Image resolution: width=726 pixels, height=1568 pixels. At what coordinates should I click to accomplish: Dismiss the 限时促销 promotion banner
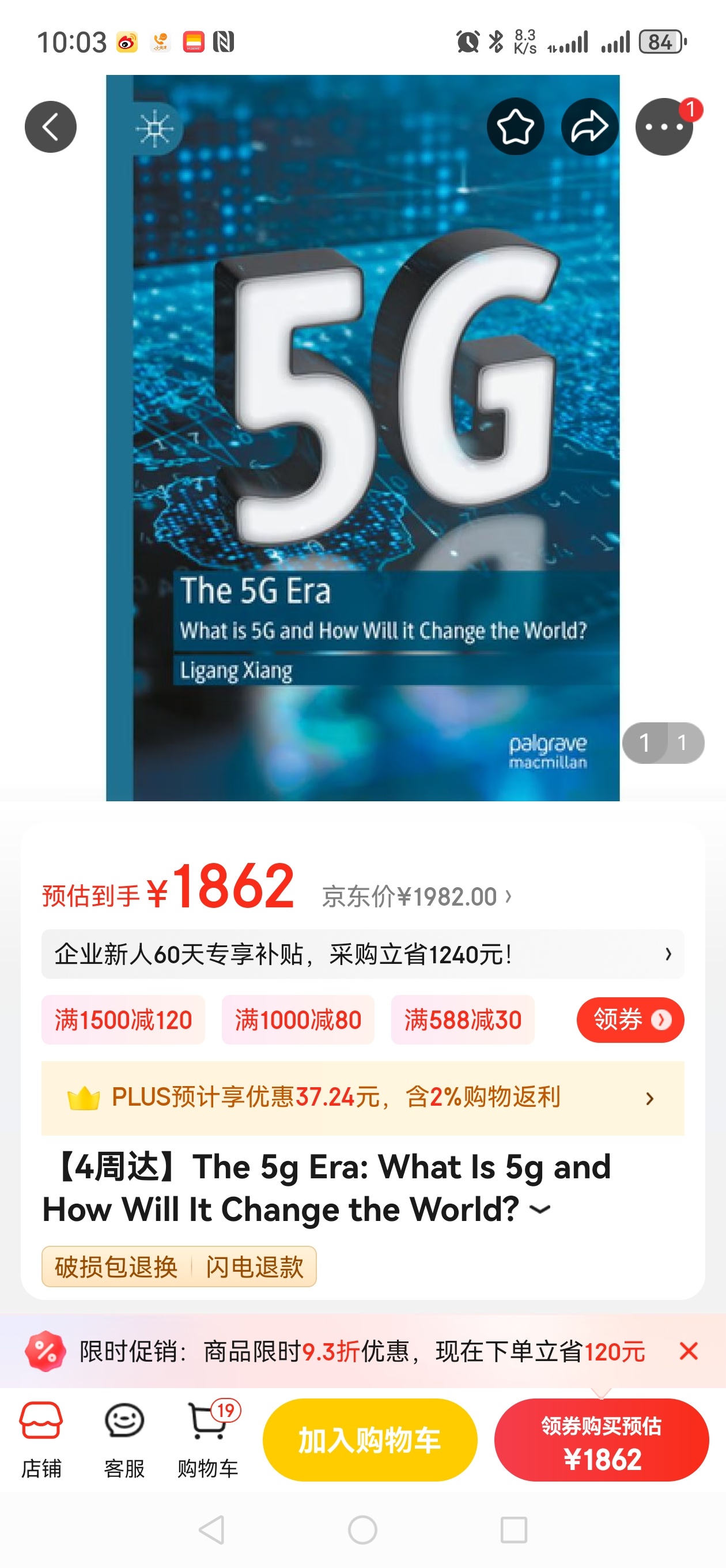[689, 1351]
